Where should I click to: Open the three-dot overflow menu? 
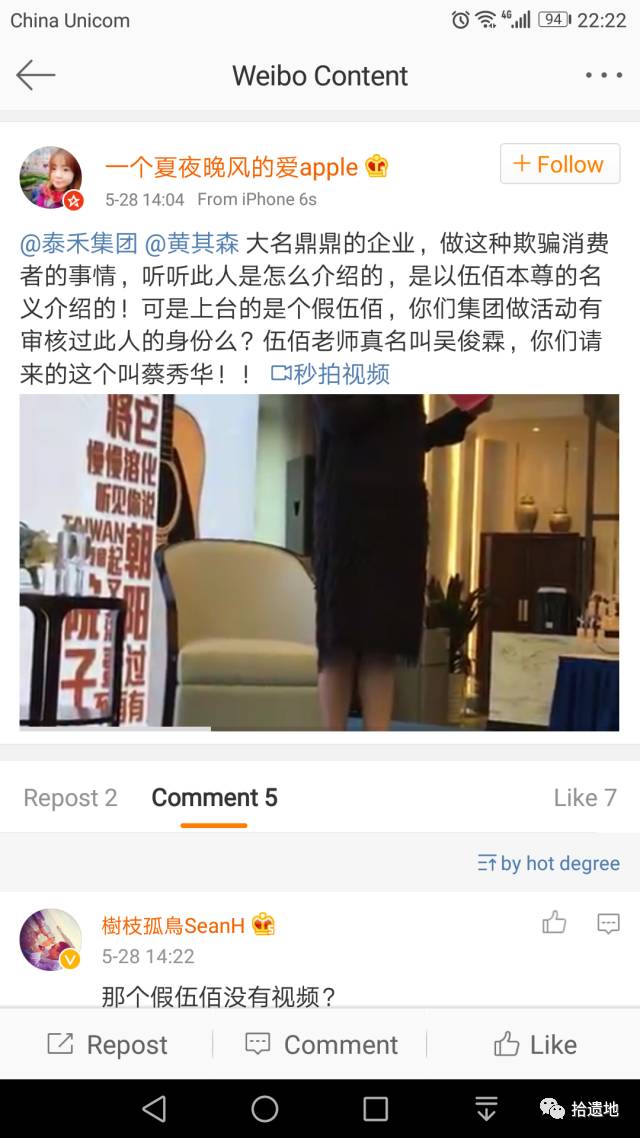click(x=604, y=75)
